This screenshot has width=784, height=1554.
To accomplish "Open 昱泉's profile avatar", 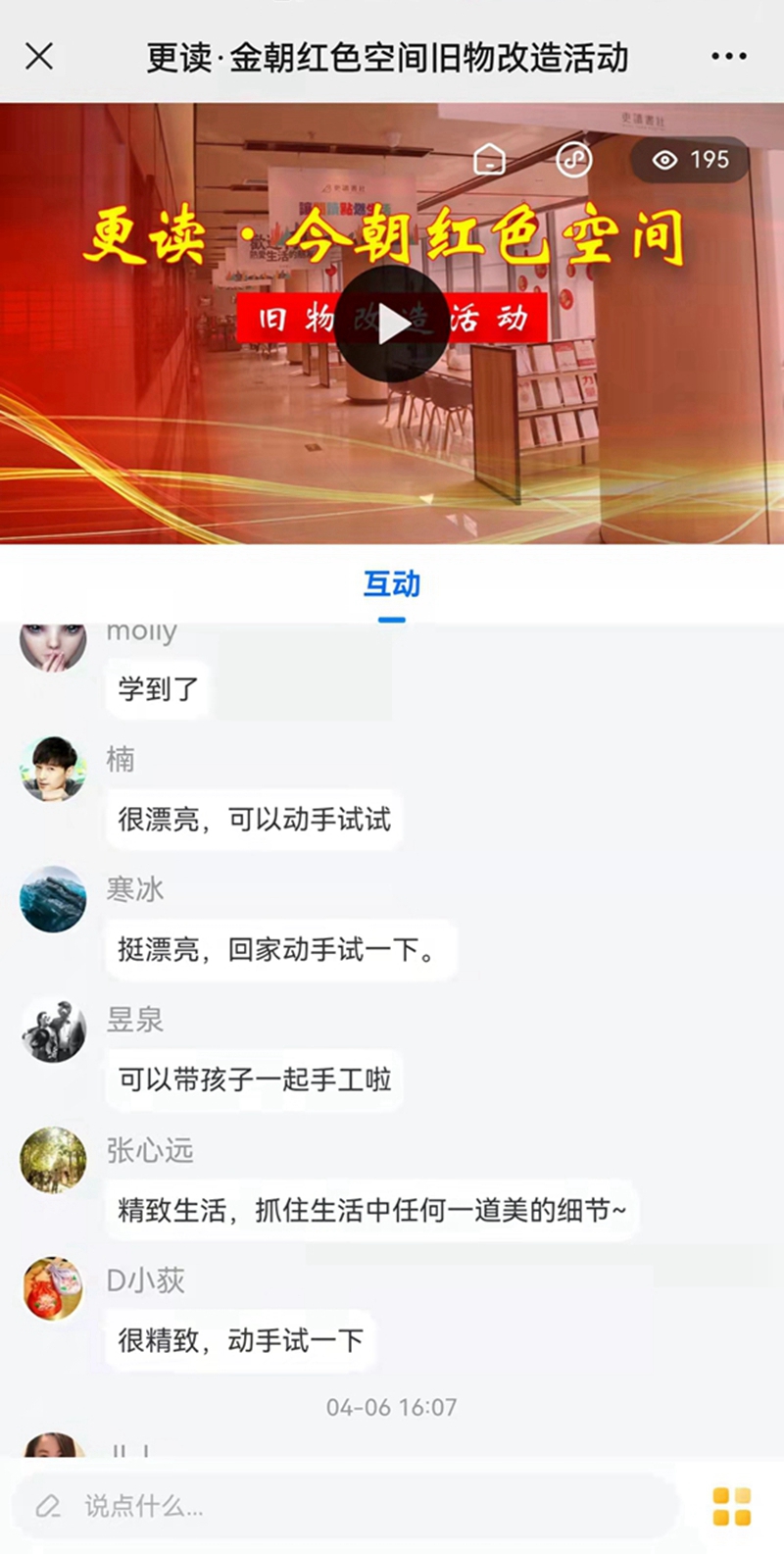I will coord(52,1029).
